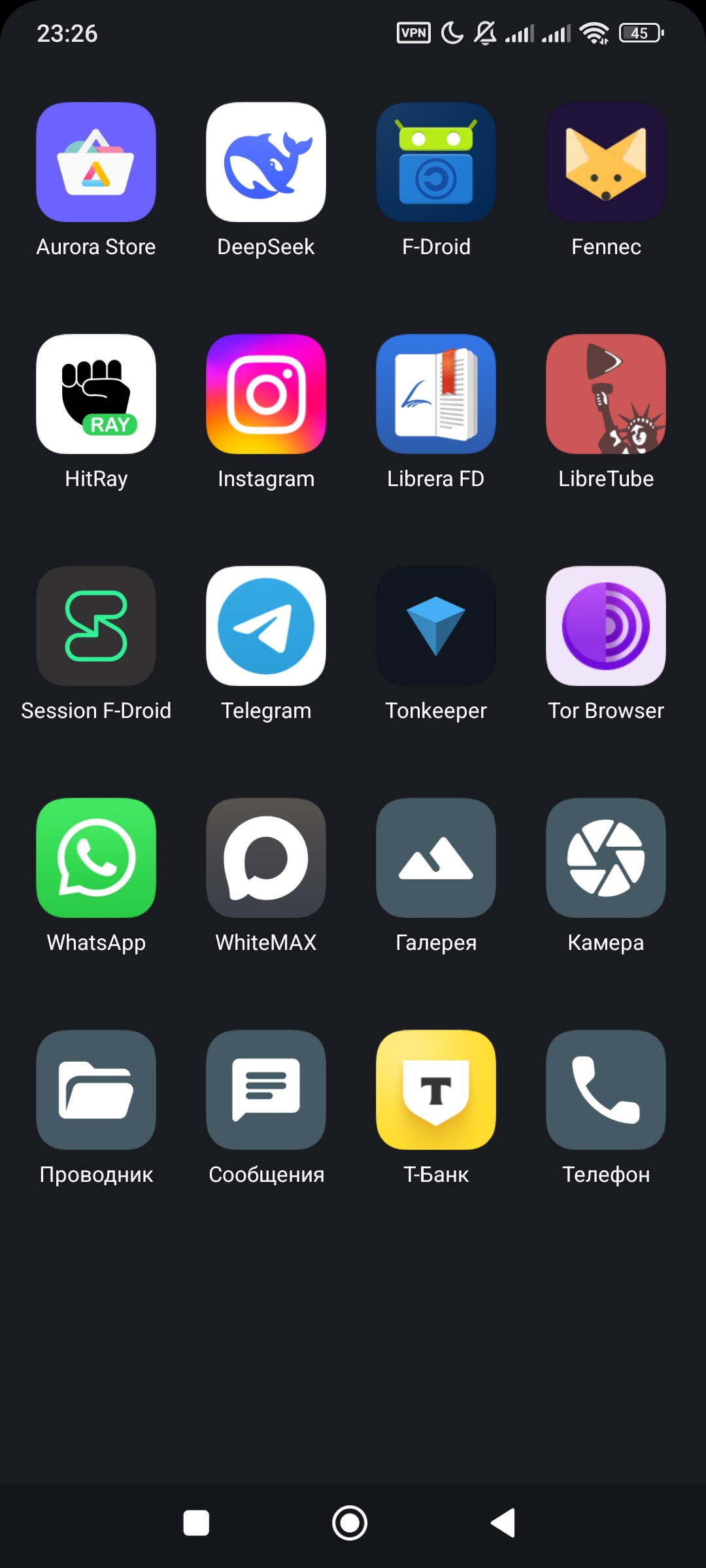This screenshot has width=706, height=1568.
Task: Open WhatsApp
Action: 96,858
